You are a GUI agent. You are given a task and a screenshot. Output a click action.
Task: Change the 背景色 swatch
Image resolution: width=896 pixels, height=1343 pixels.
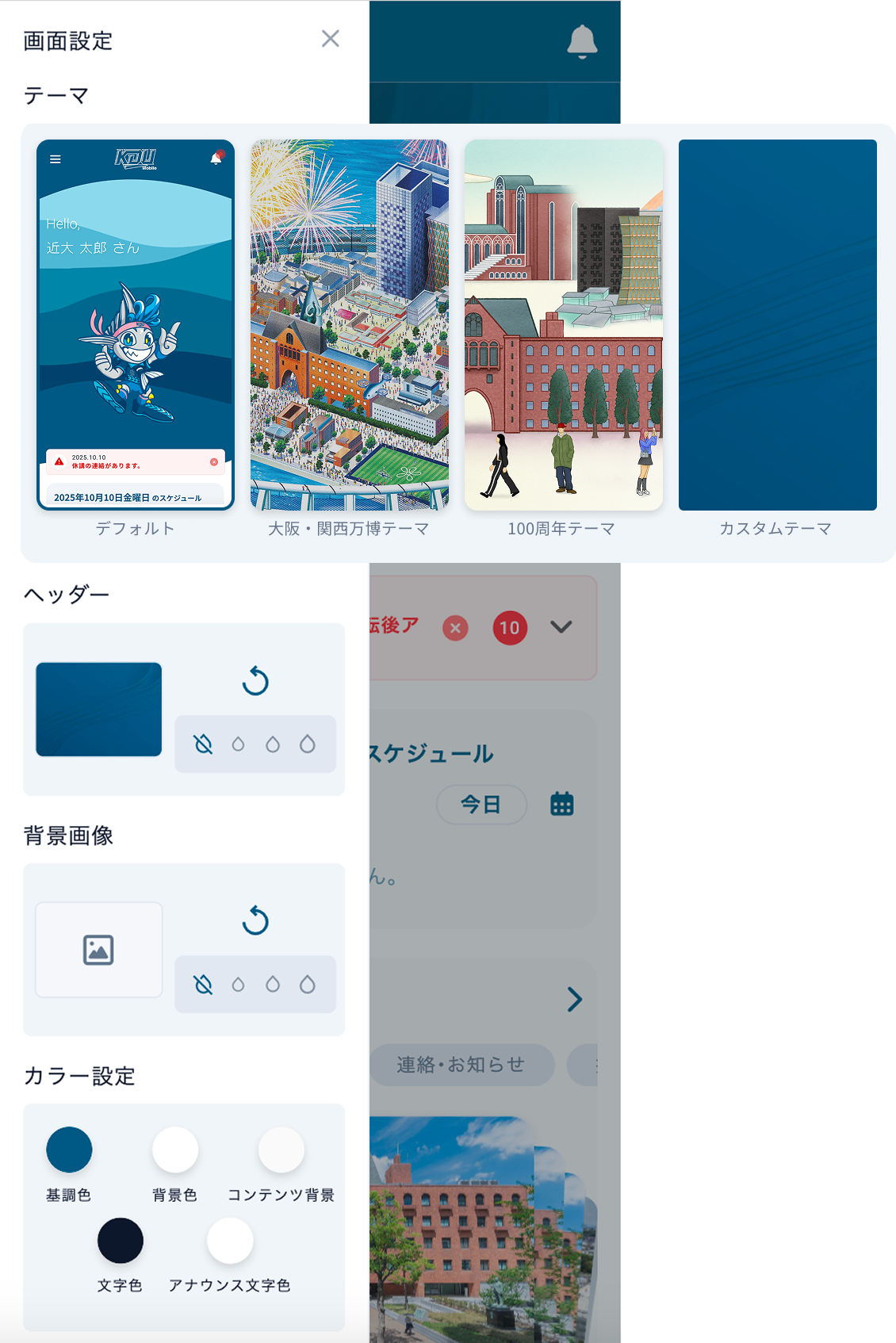click(174, 1150)
